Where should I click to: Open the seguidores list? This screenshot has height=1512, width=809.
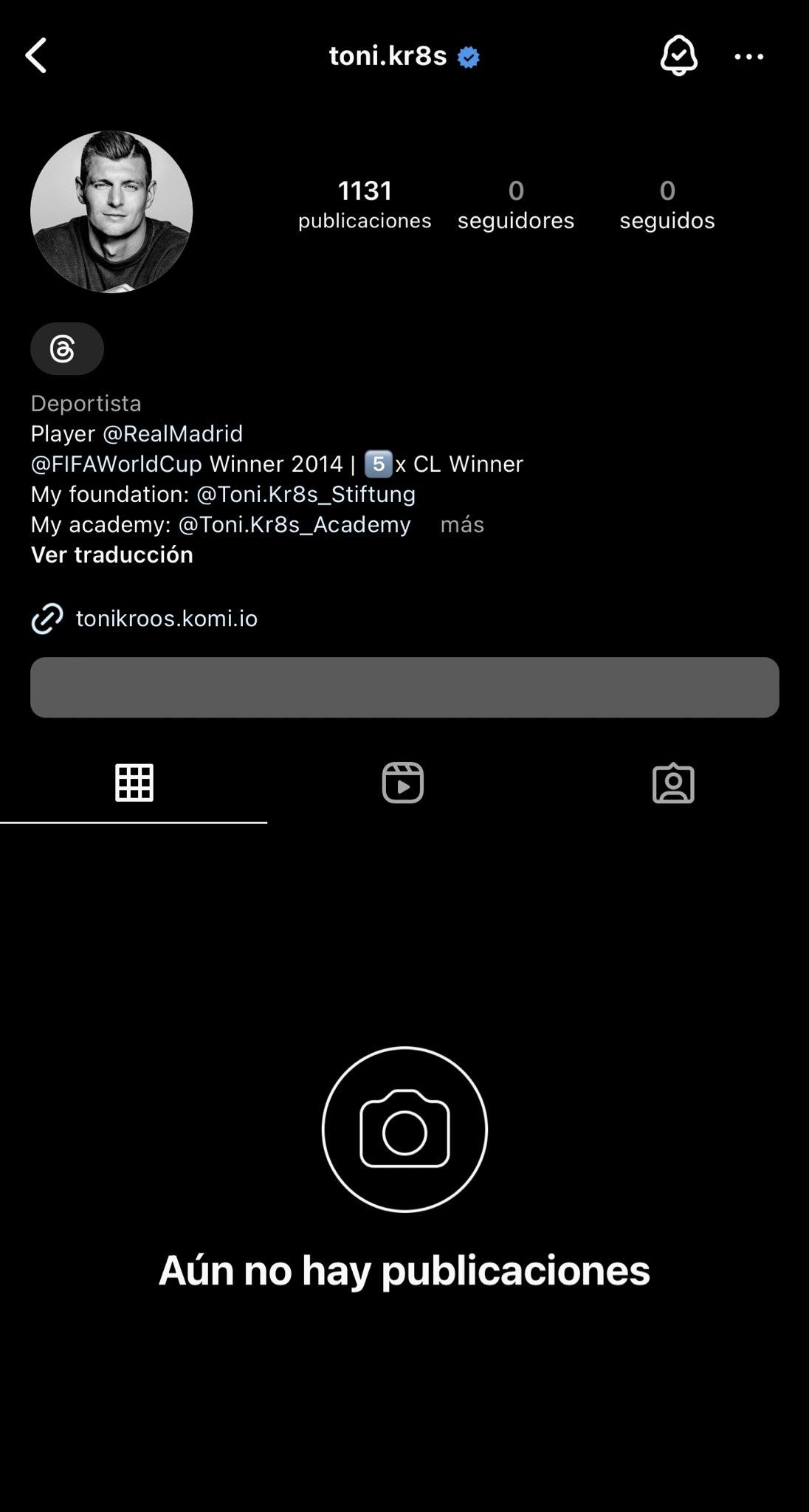(x=516, y=205)
